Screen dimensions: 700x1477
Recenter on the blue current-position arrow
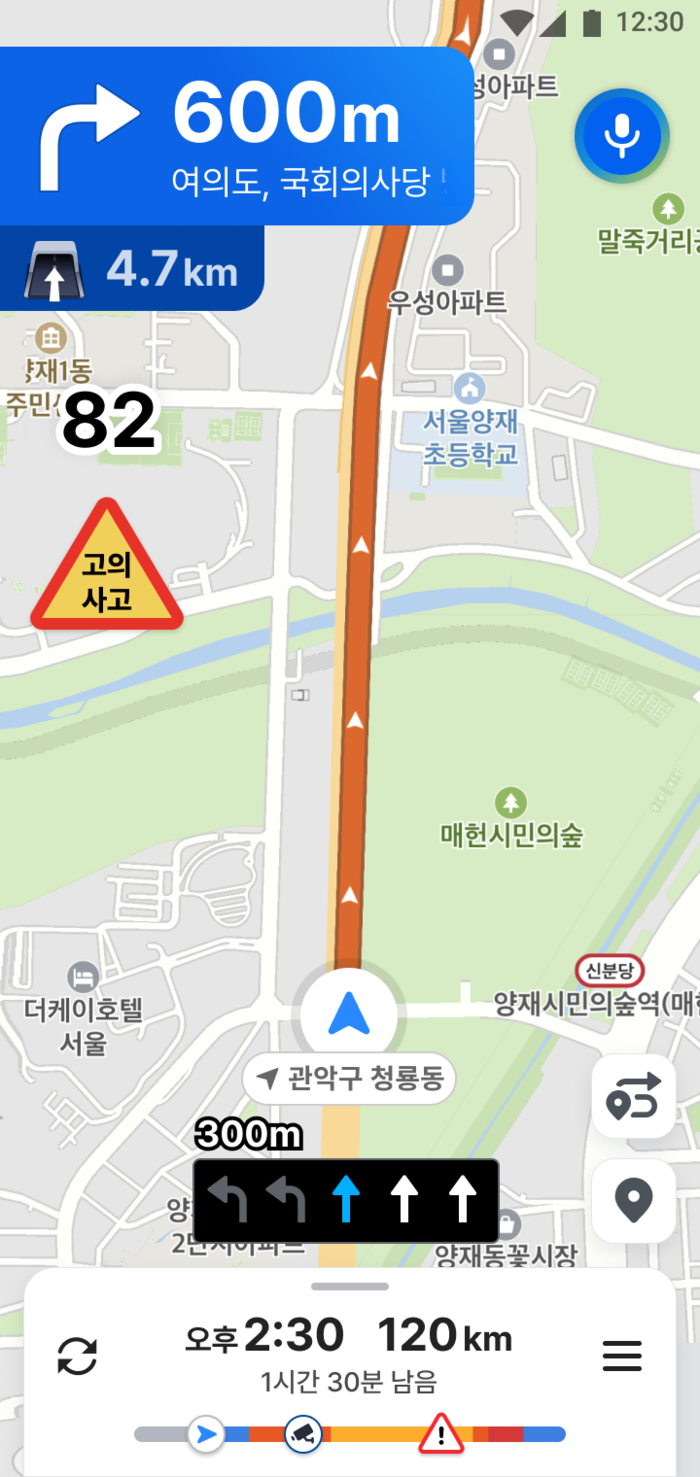[x=349, y=1016]
